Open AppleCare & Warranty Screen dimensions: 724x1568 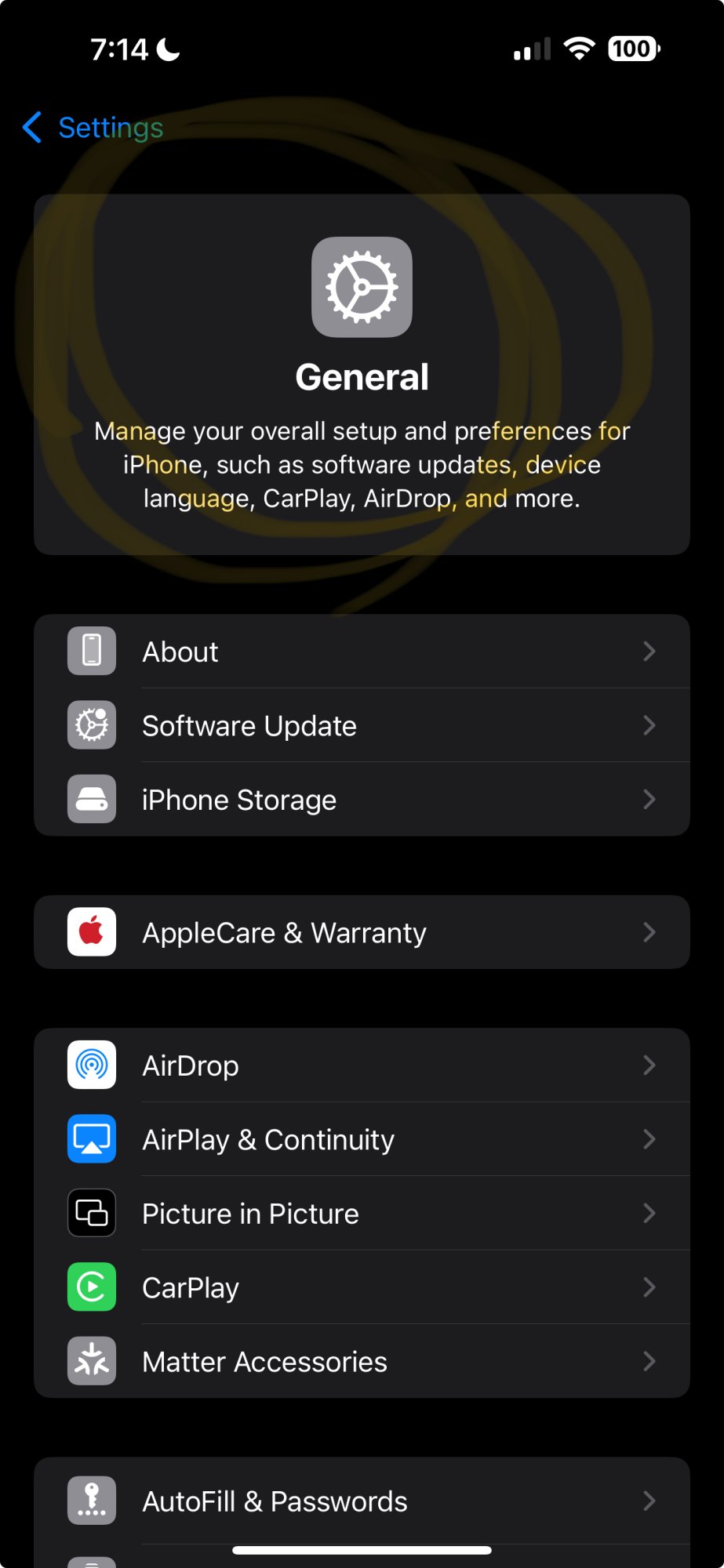(362, 932)
